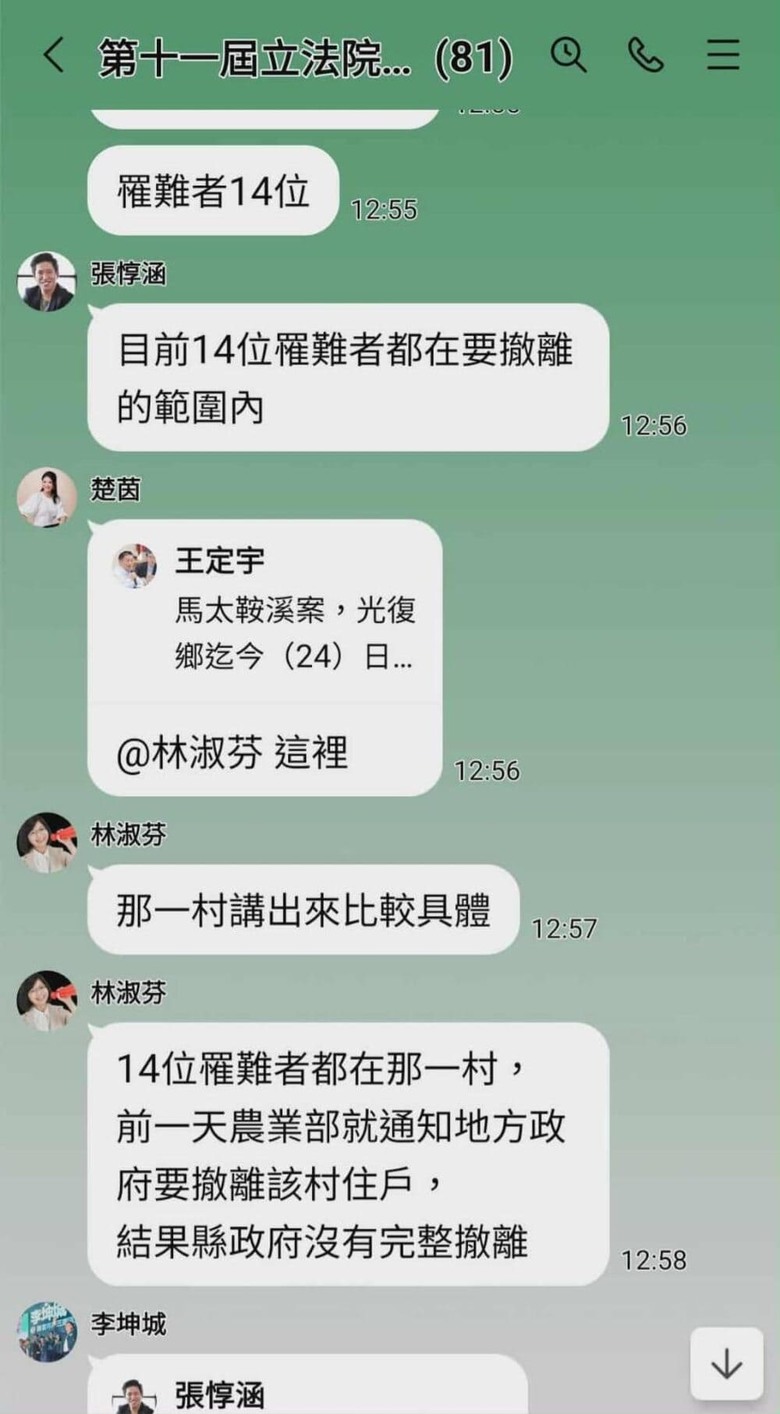Screen dimensions: 780x1414
Task: Tap the @林淑芬 mention
Action: 194,753
